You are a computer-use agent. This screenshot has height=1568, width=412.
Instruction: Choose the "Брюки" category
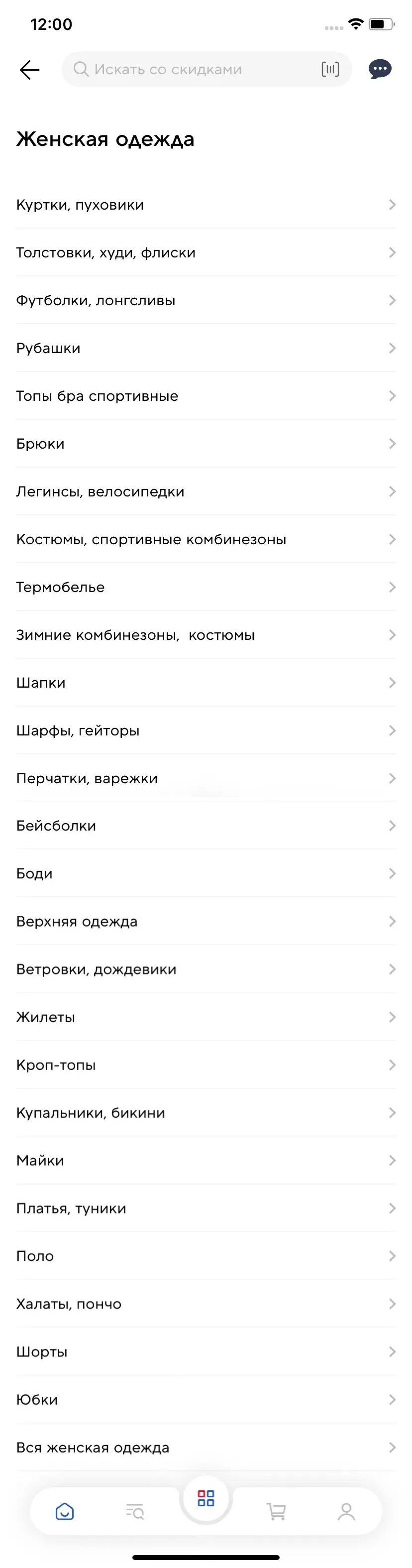point(206,444)
